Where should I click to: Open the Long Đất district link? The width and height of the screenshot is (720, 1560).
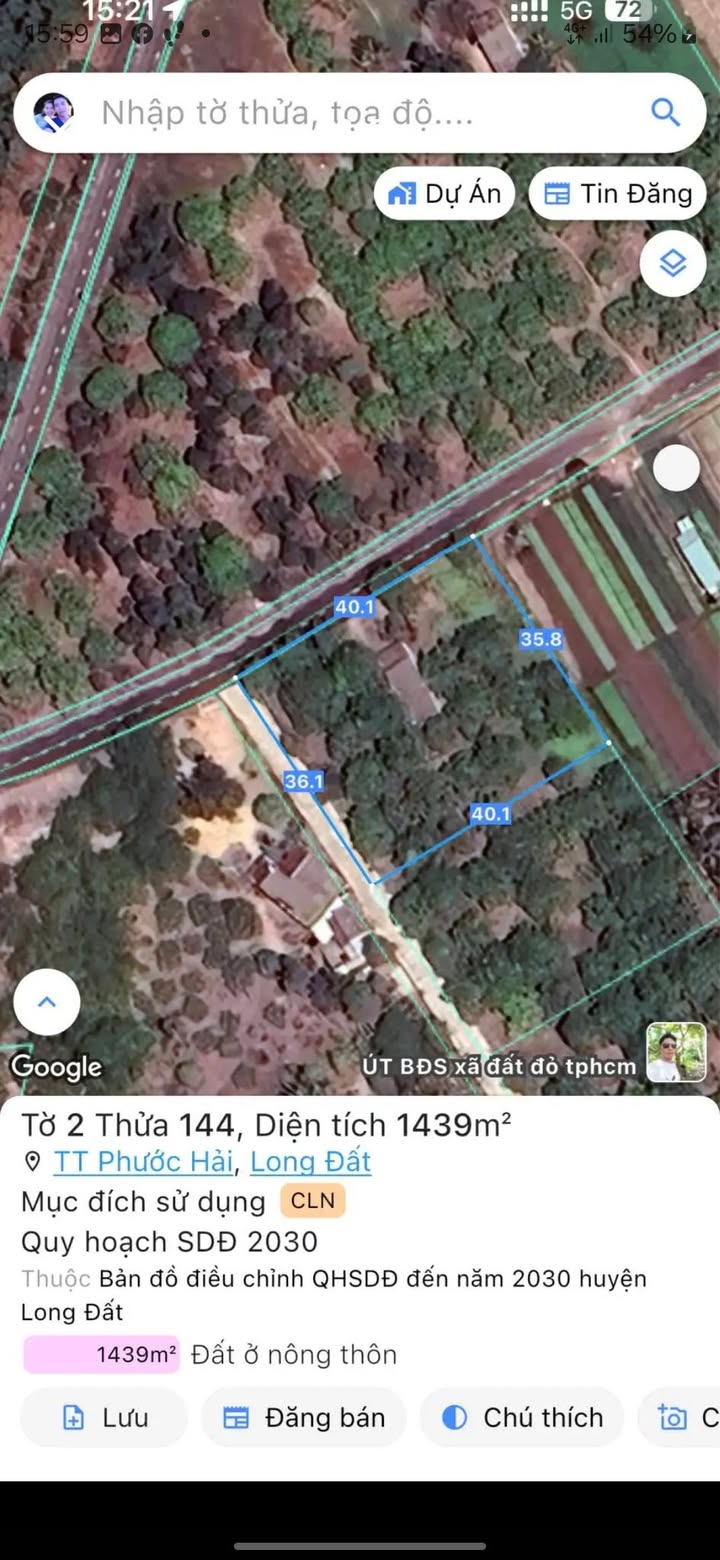coord(310,1161)
